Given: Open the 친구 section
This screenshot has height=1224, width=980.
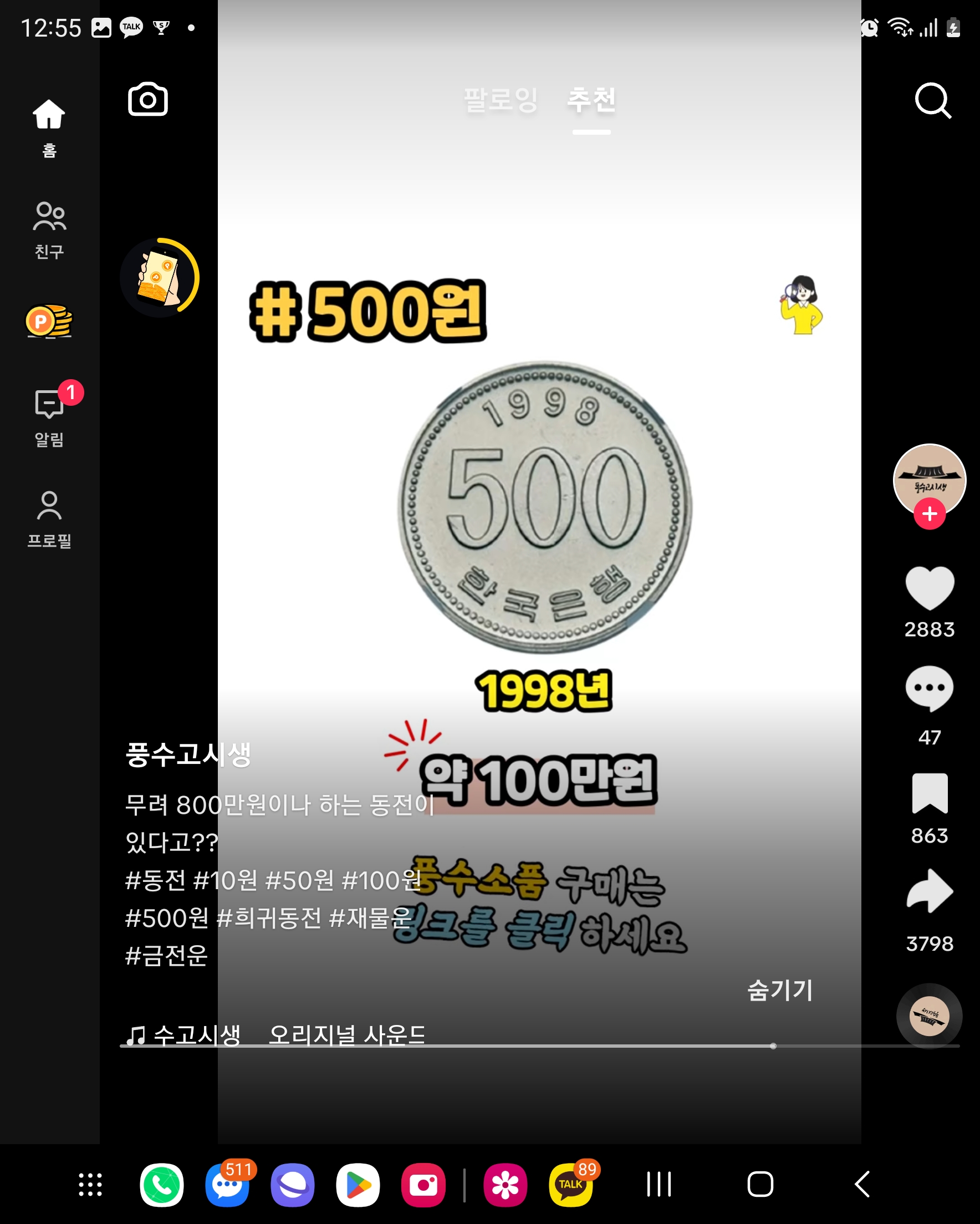Looking at the screenshot, I should pyautogui.click(x=49, y=230).
